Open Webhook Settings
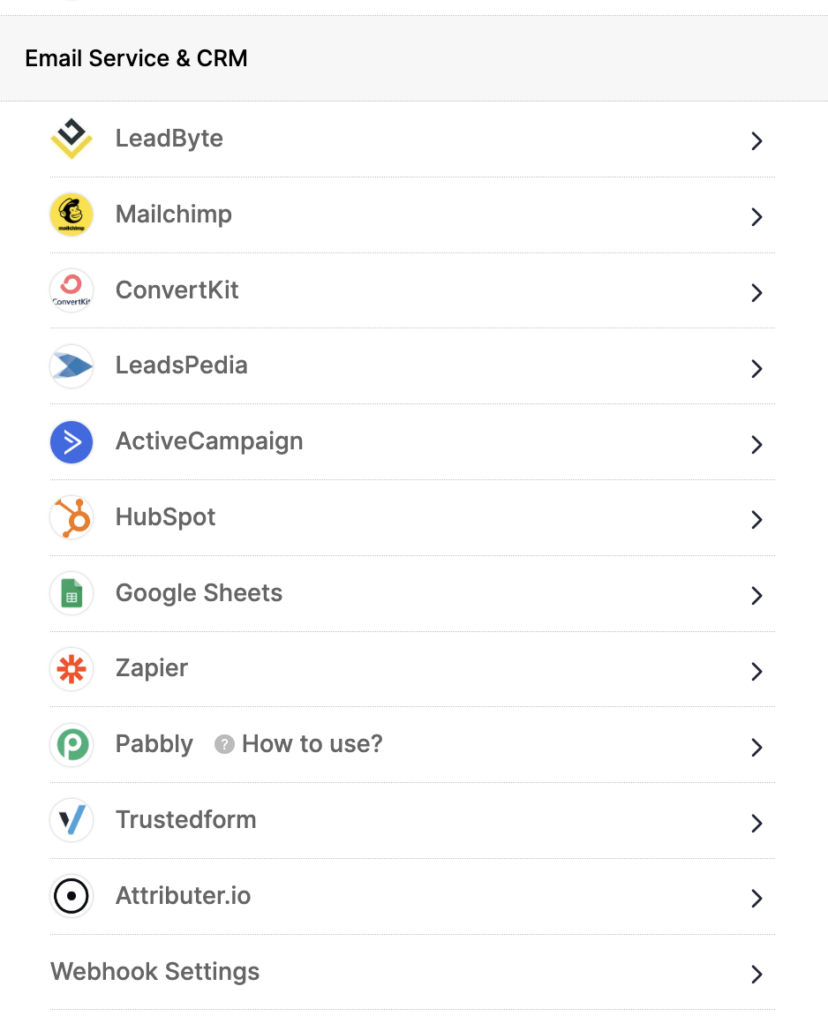 (154, 971)
